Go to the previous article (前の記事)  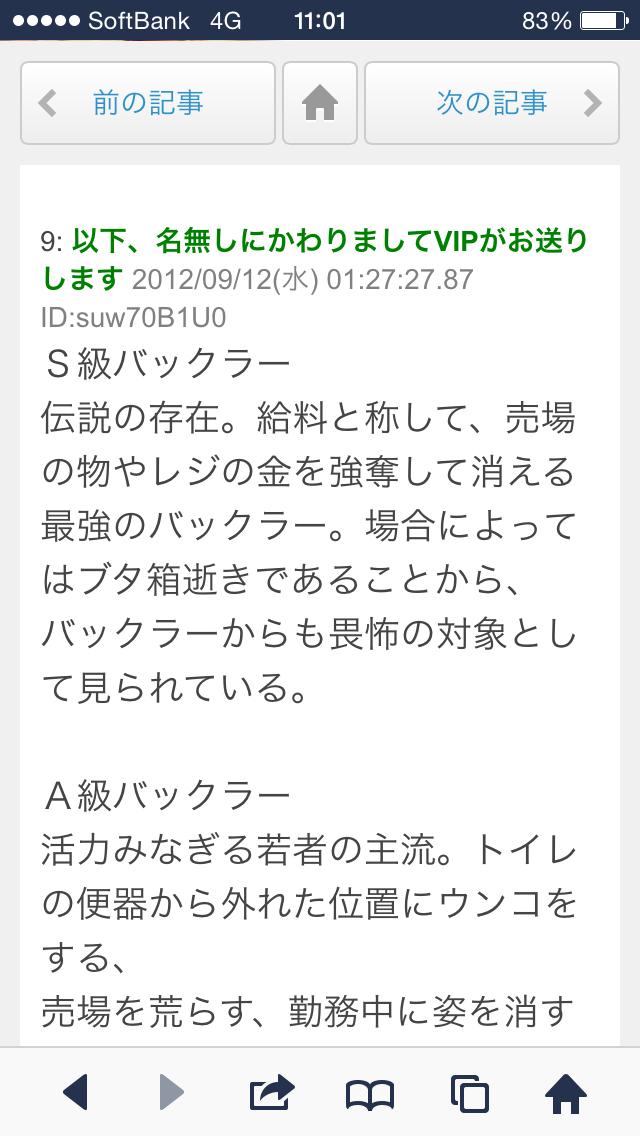[x=148, y=102]
